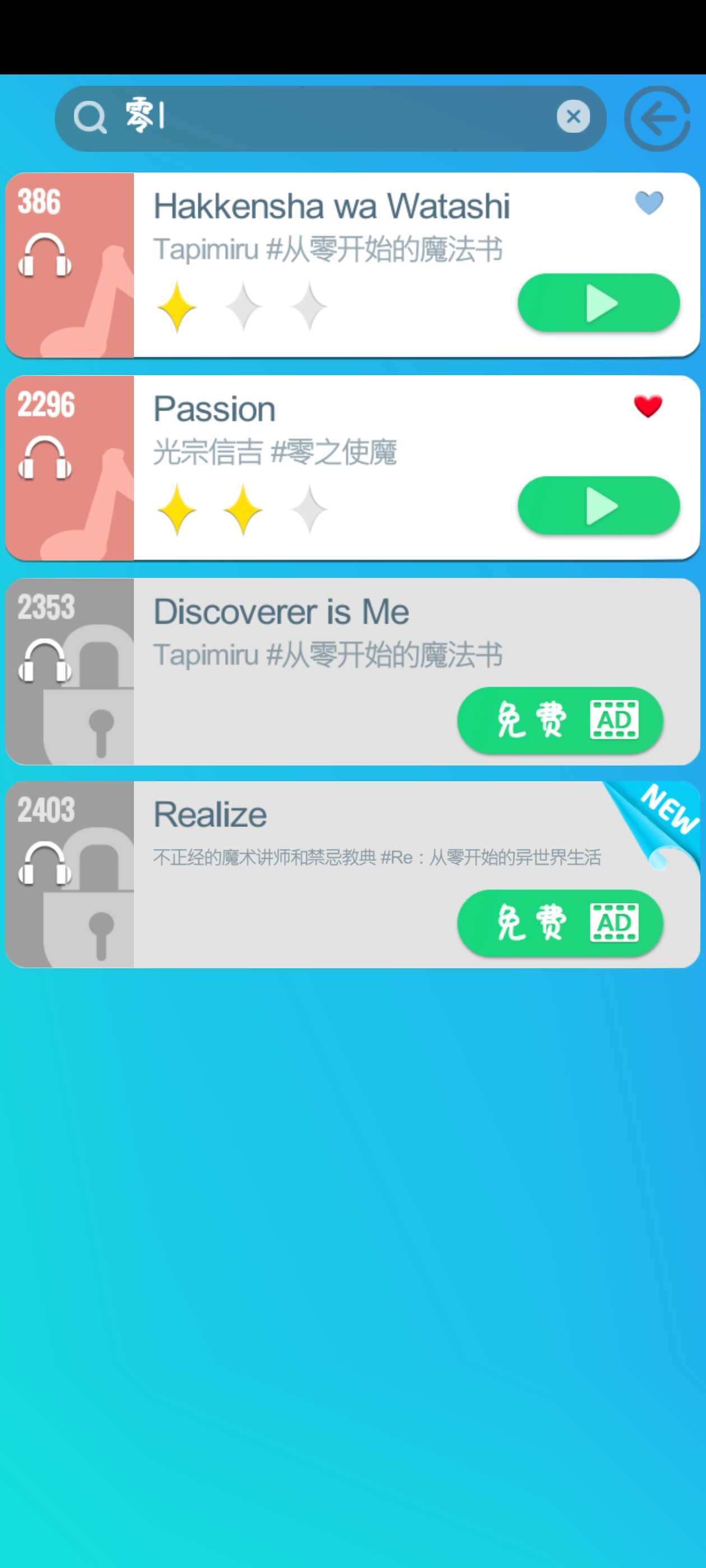The image size is (706, 1568).
Task: Play Hakkensha wa Watashi
Action: 598,302
